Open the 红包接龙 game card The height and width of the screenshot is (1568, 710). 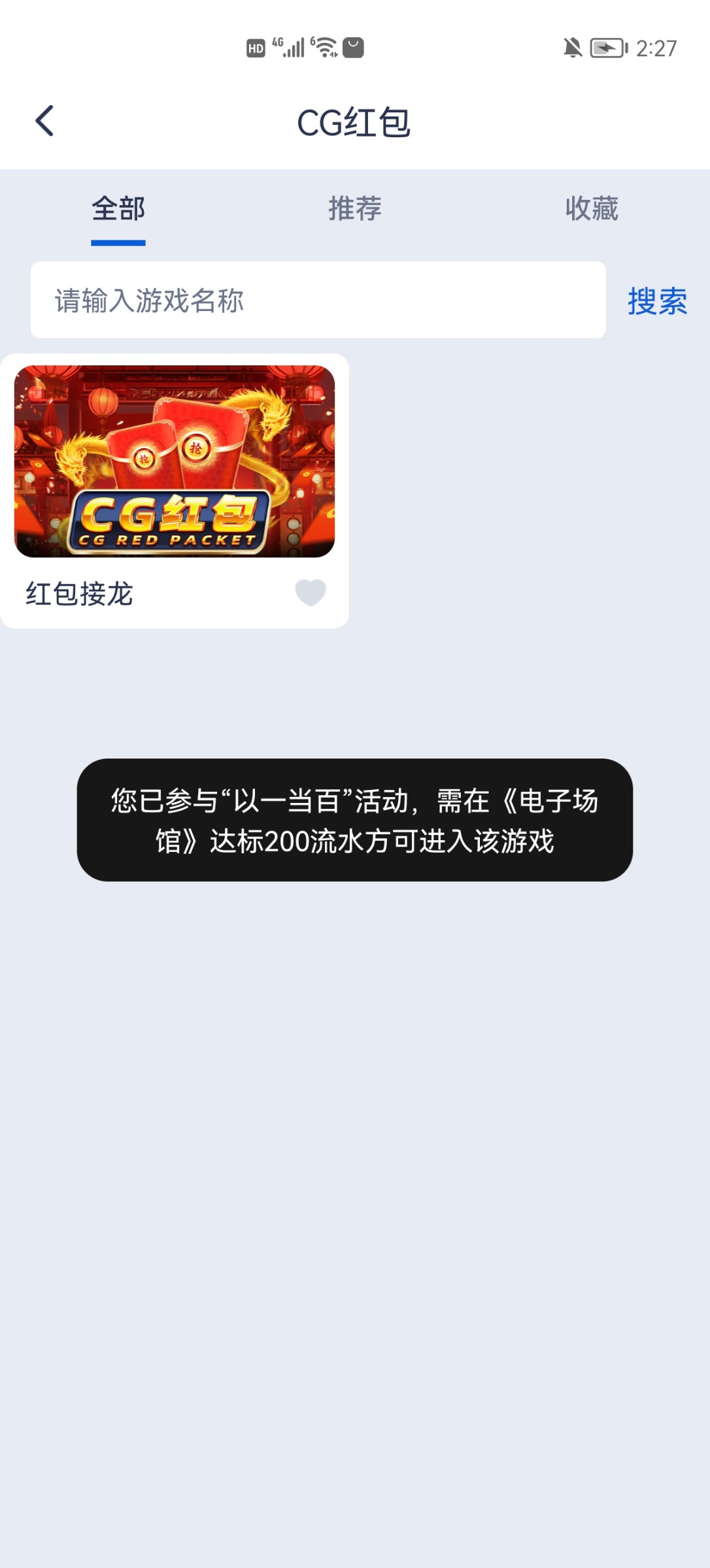(x=175, y=462)
